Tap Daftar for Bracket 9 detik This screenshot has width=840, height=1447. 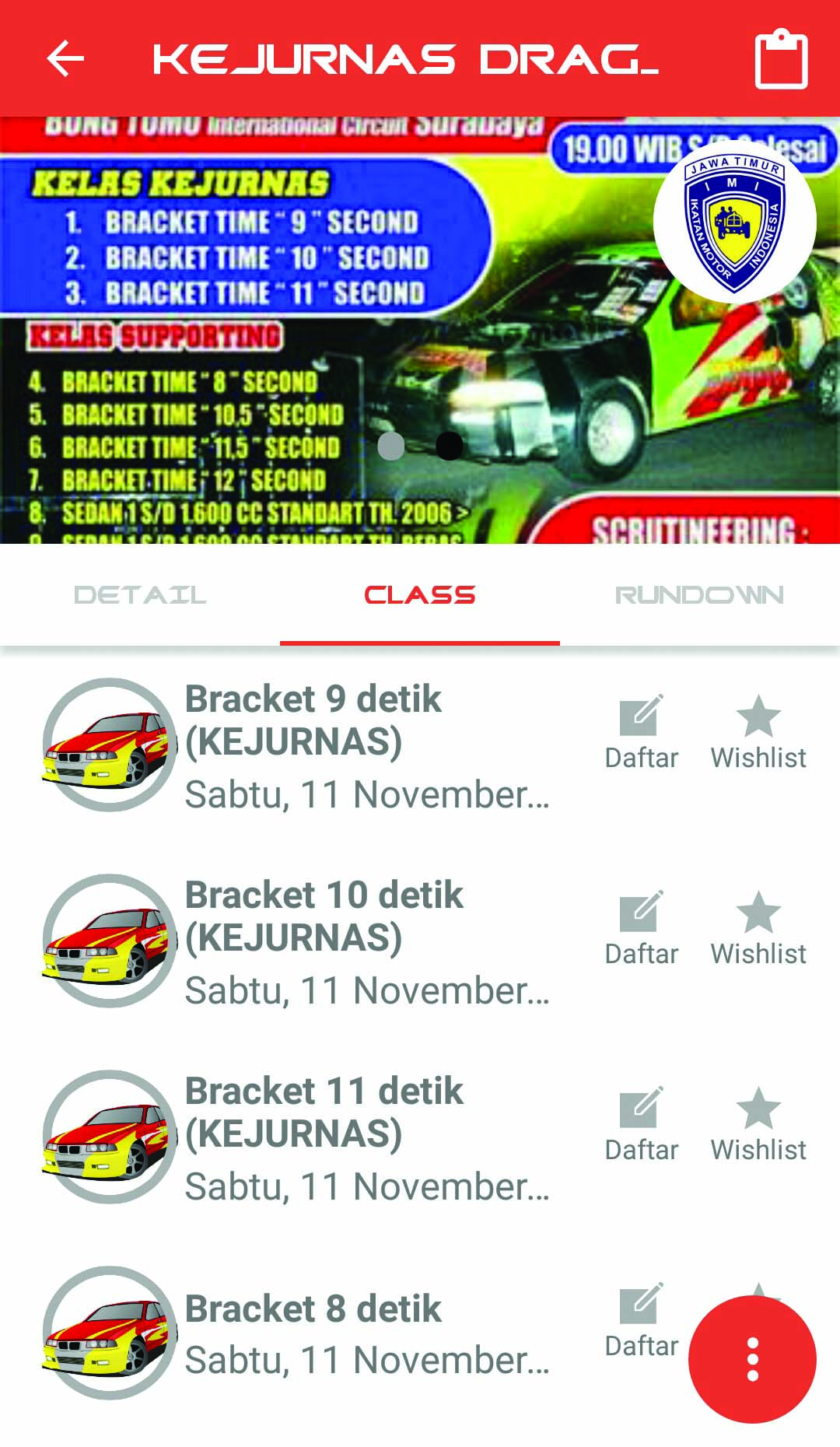pos(641,731)
